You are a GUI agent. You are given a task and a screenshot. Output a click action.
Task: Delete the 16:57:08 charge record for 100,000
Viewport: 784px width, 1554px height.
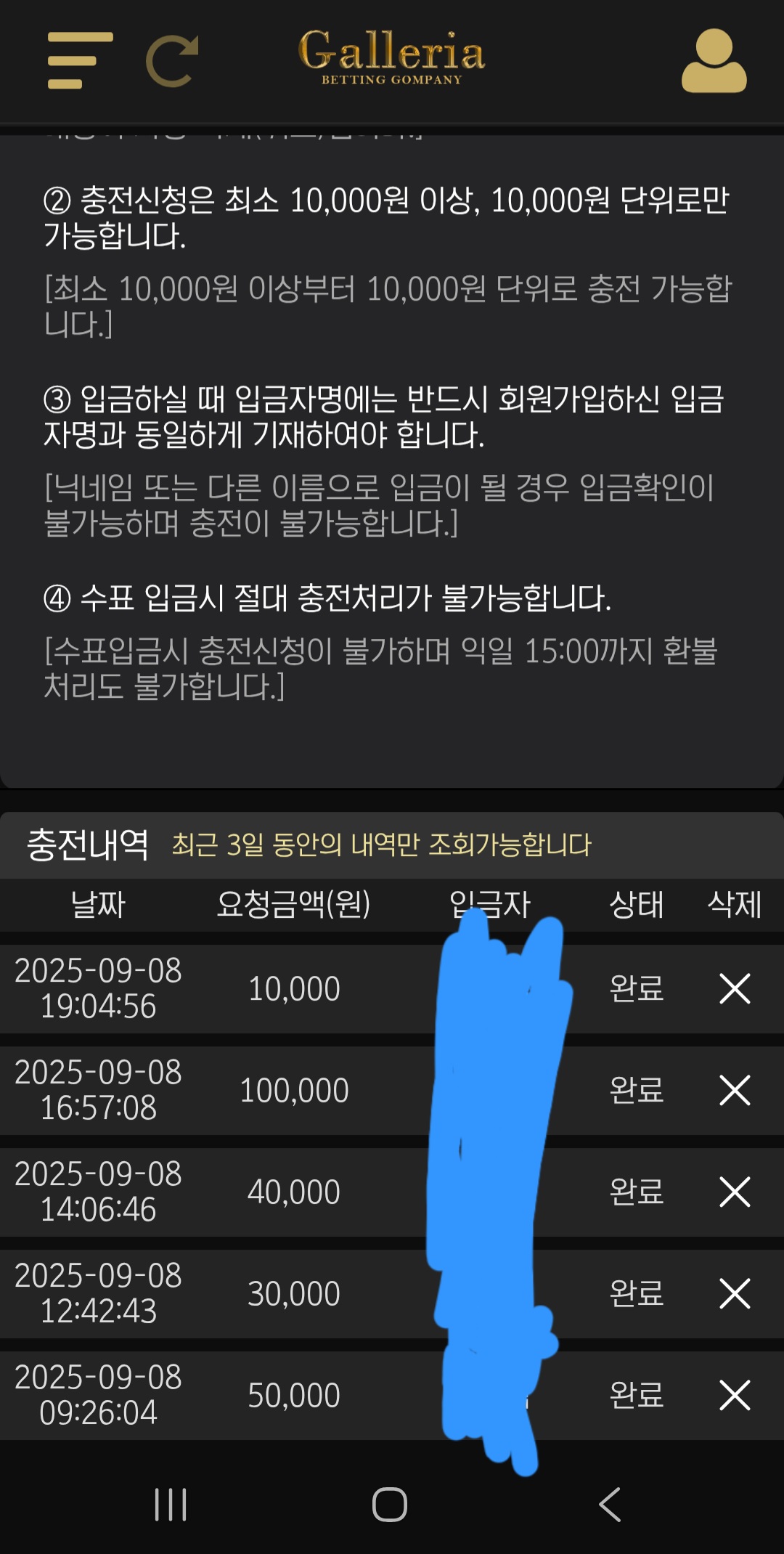tap(735, 1090)
